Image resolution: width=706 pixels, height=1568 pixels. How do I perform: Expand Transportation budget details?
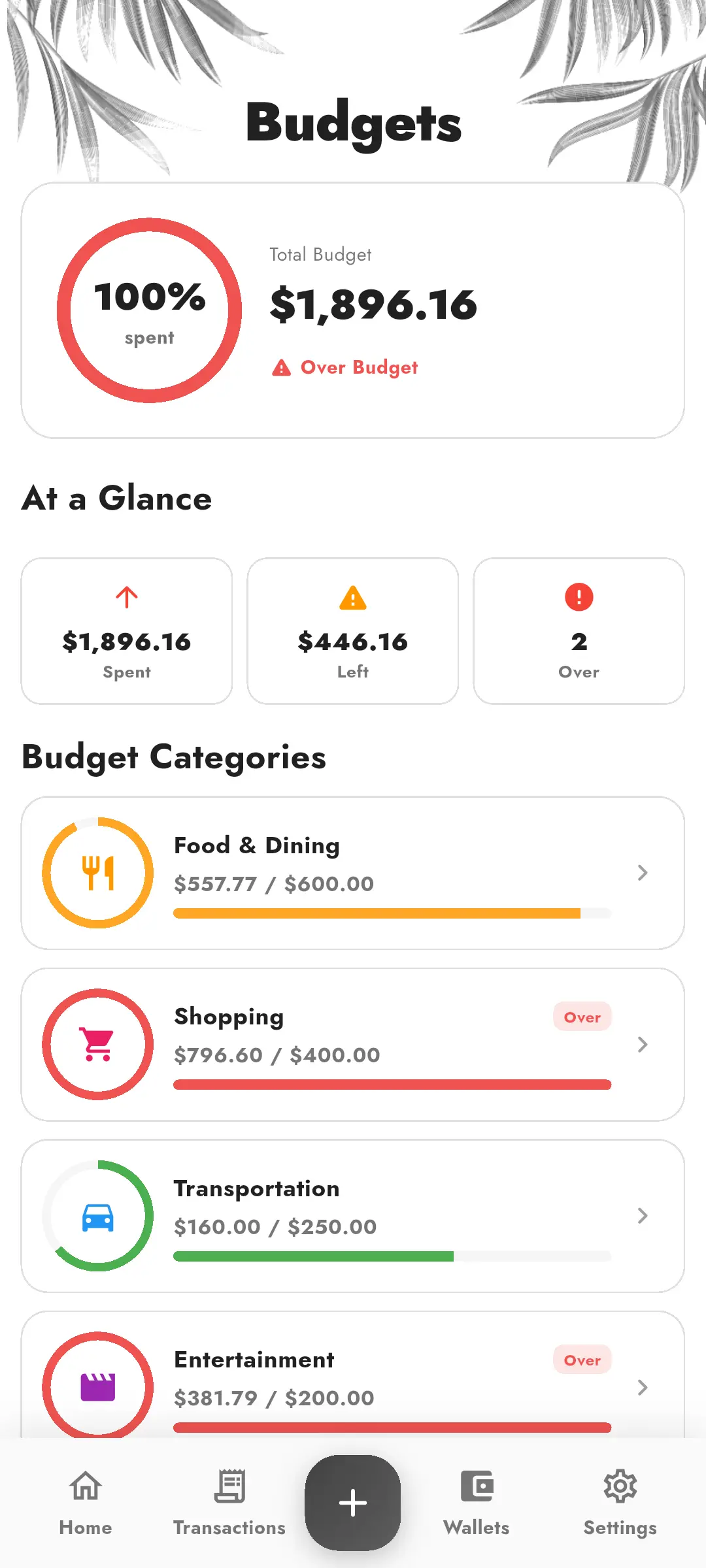[x=643, y=1216]
